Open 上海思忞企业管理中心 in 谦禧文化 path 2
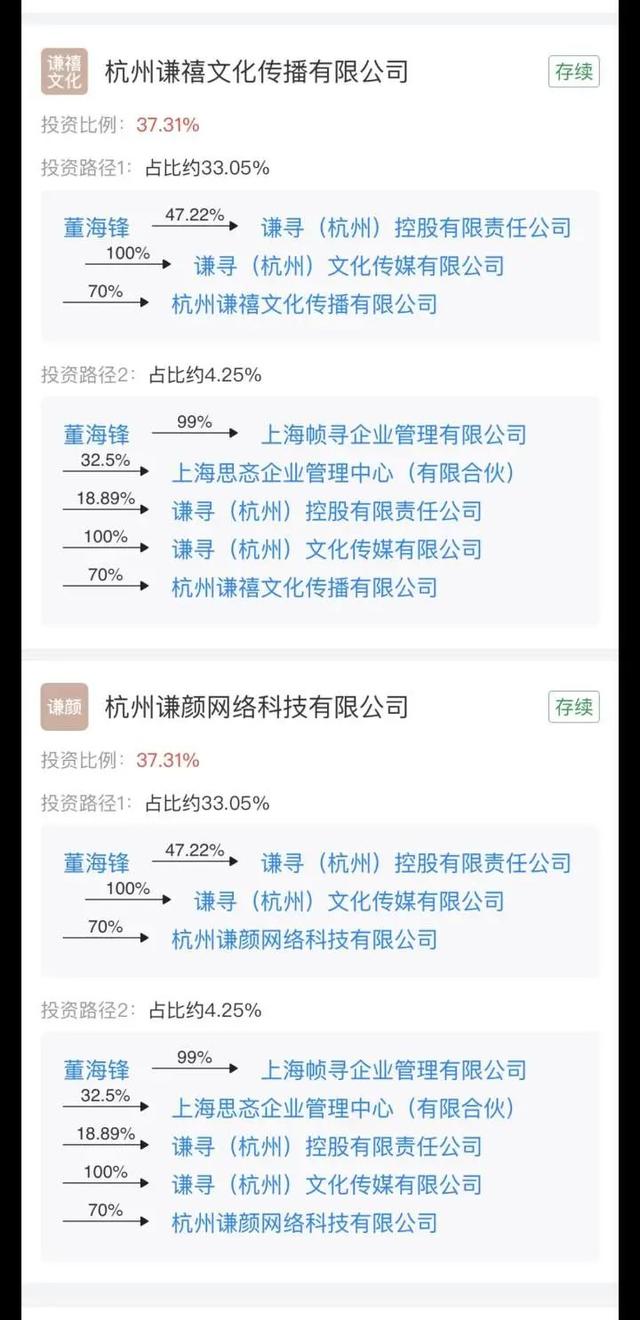640x1320 pixels. pos(343,473)
